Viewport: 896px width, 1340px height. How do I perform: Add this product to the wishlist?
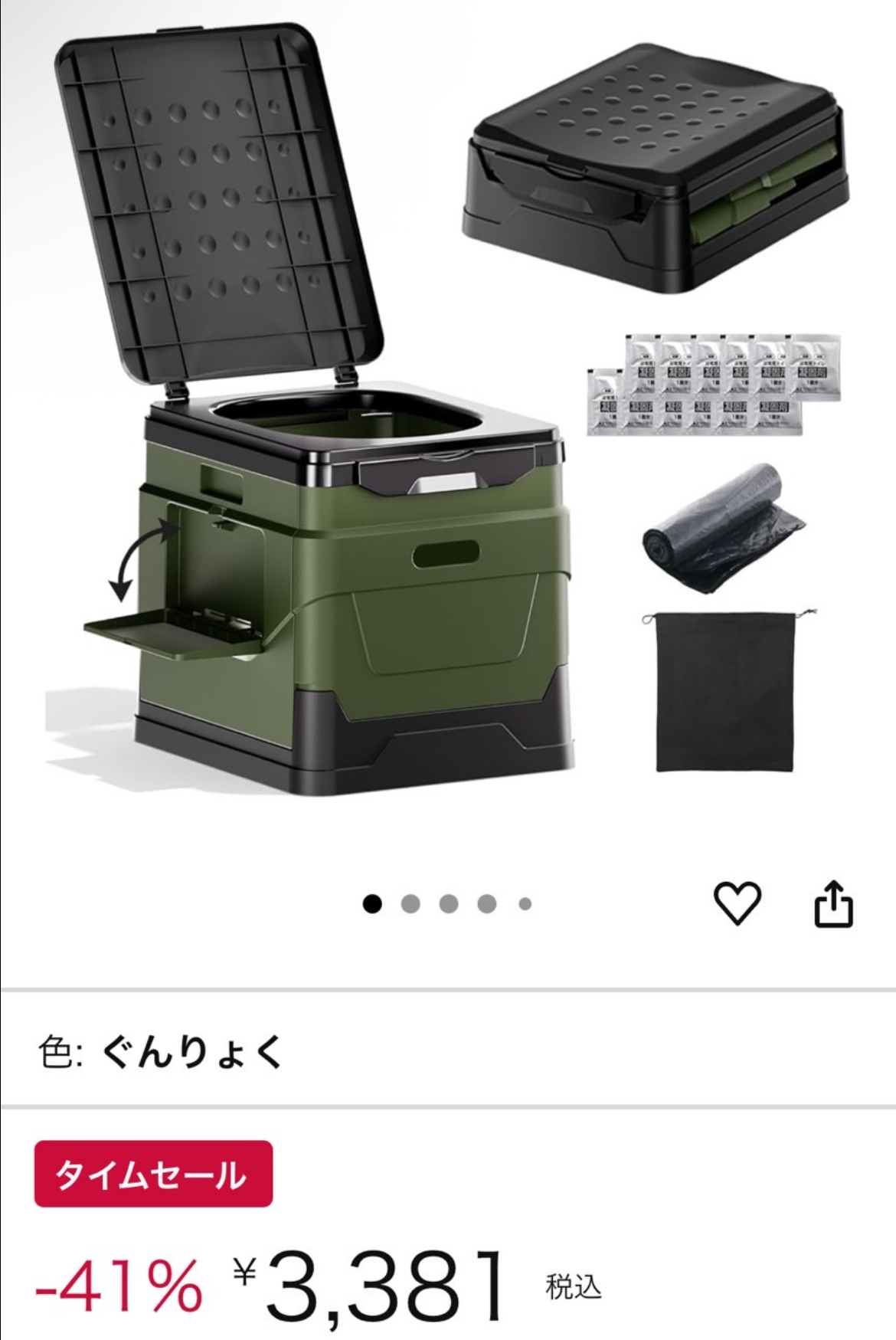pos(737,903)
